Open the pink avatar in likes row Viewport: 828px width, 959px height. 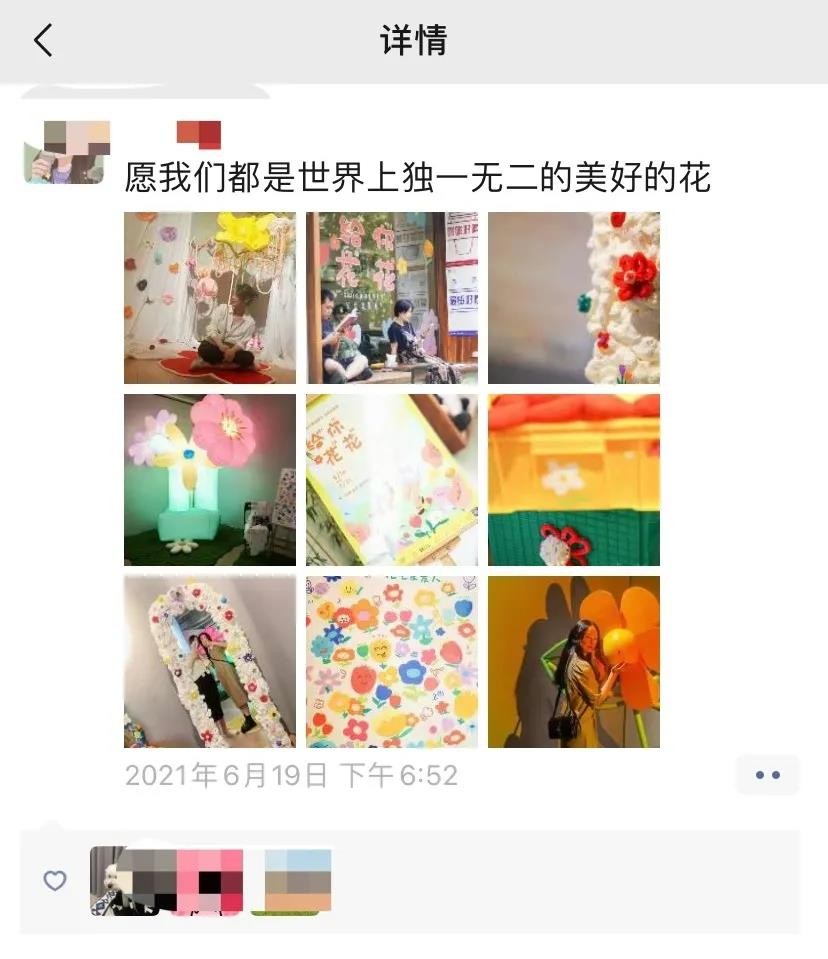(210, 881)
